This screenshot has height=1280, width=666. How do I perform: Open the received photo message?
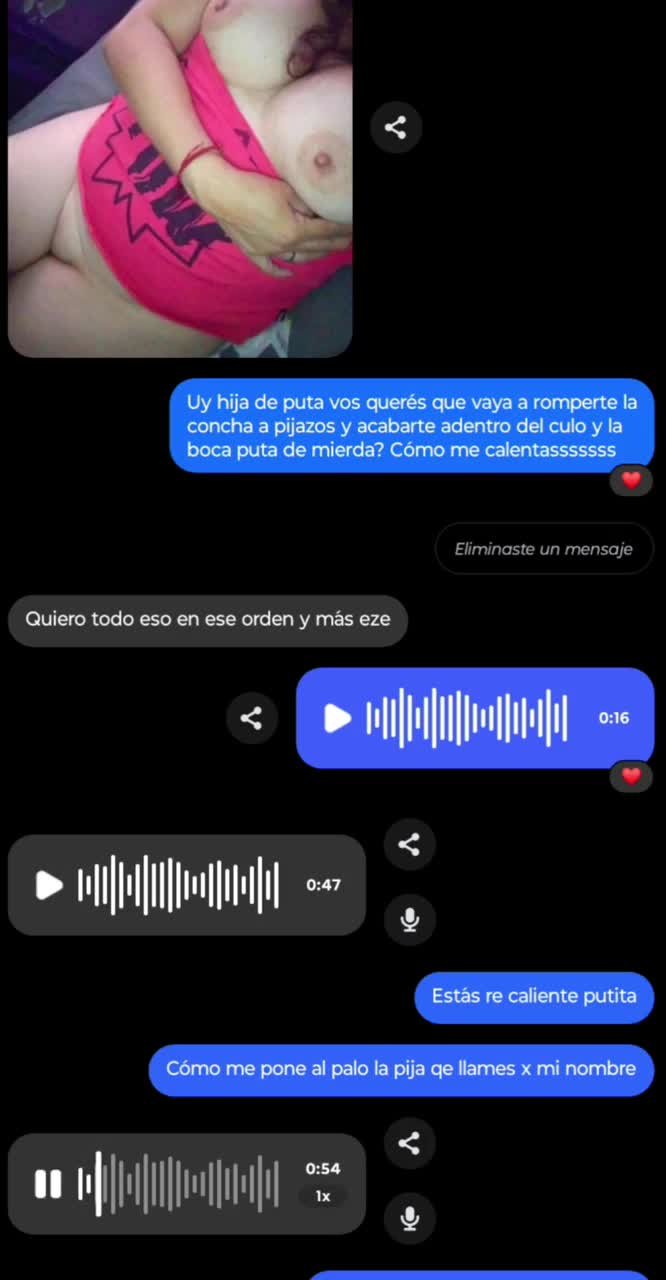180,178
